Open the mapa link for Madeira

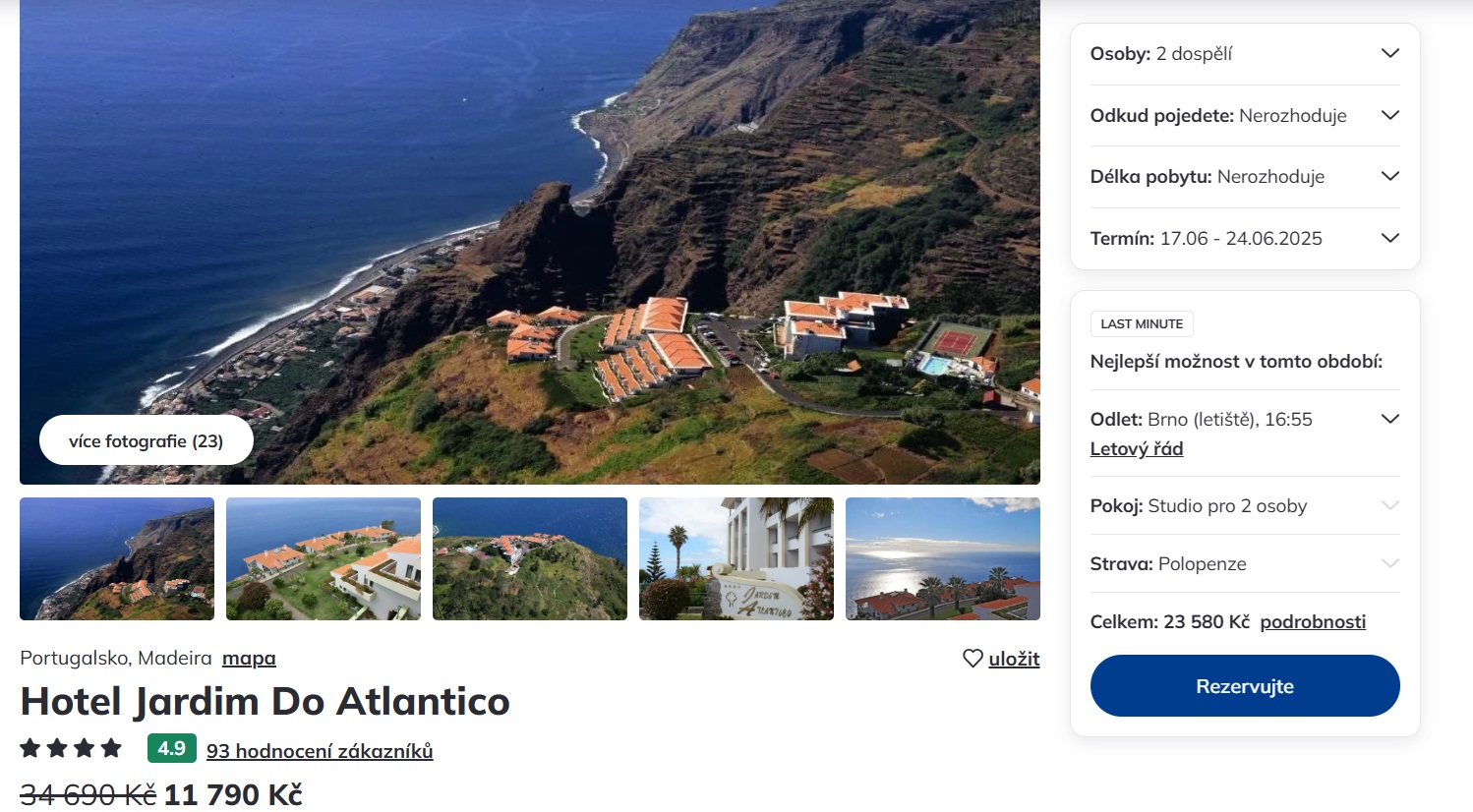pyautogui.click(x=249, y=659)
